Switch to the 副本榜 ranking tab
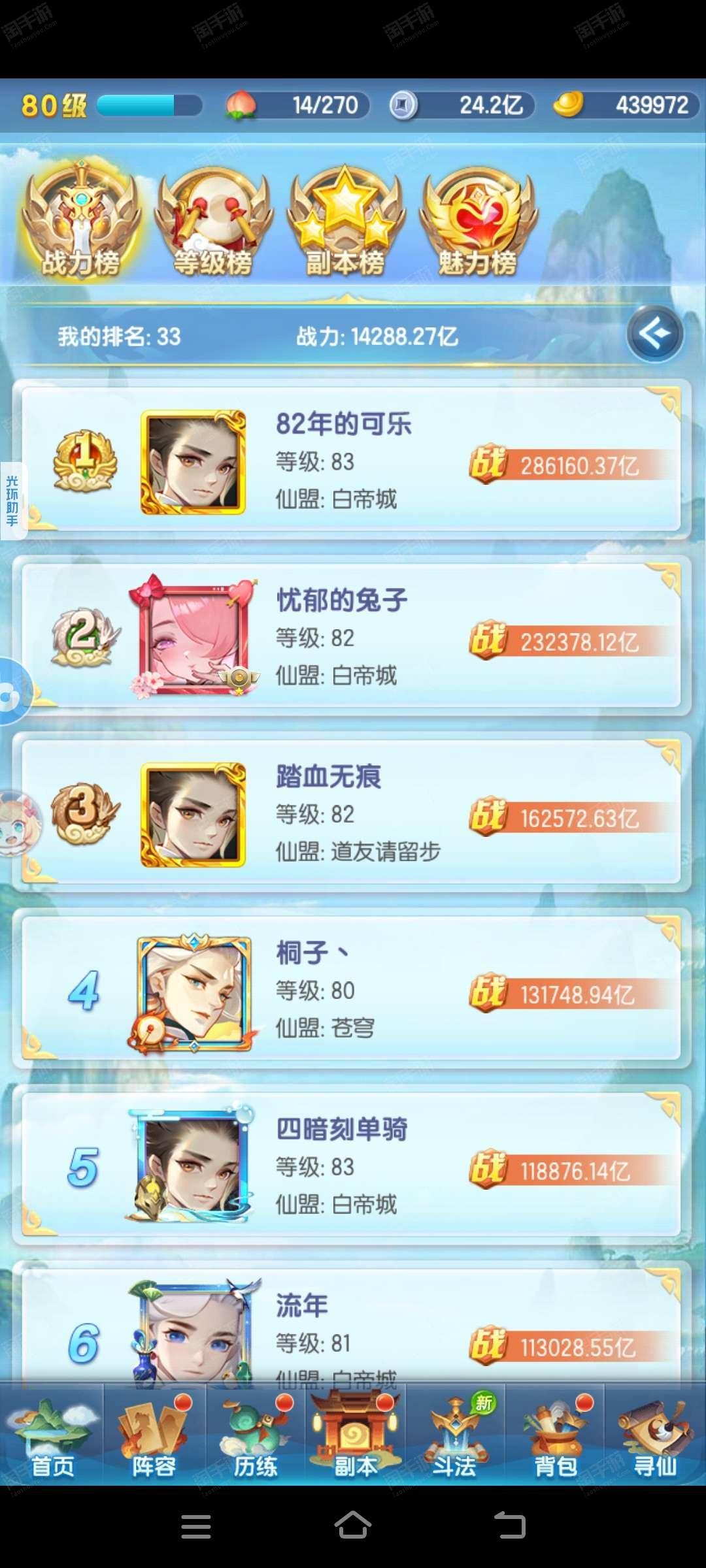This screenshot has height=1568, width=706. point(346,222)
